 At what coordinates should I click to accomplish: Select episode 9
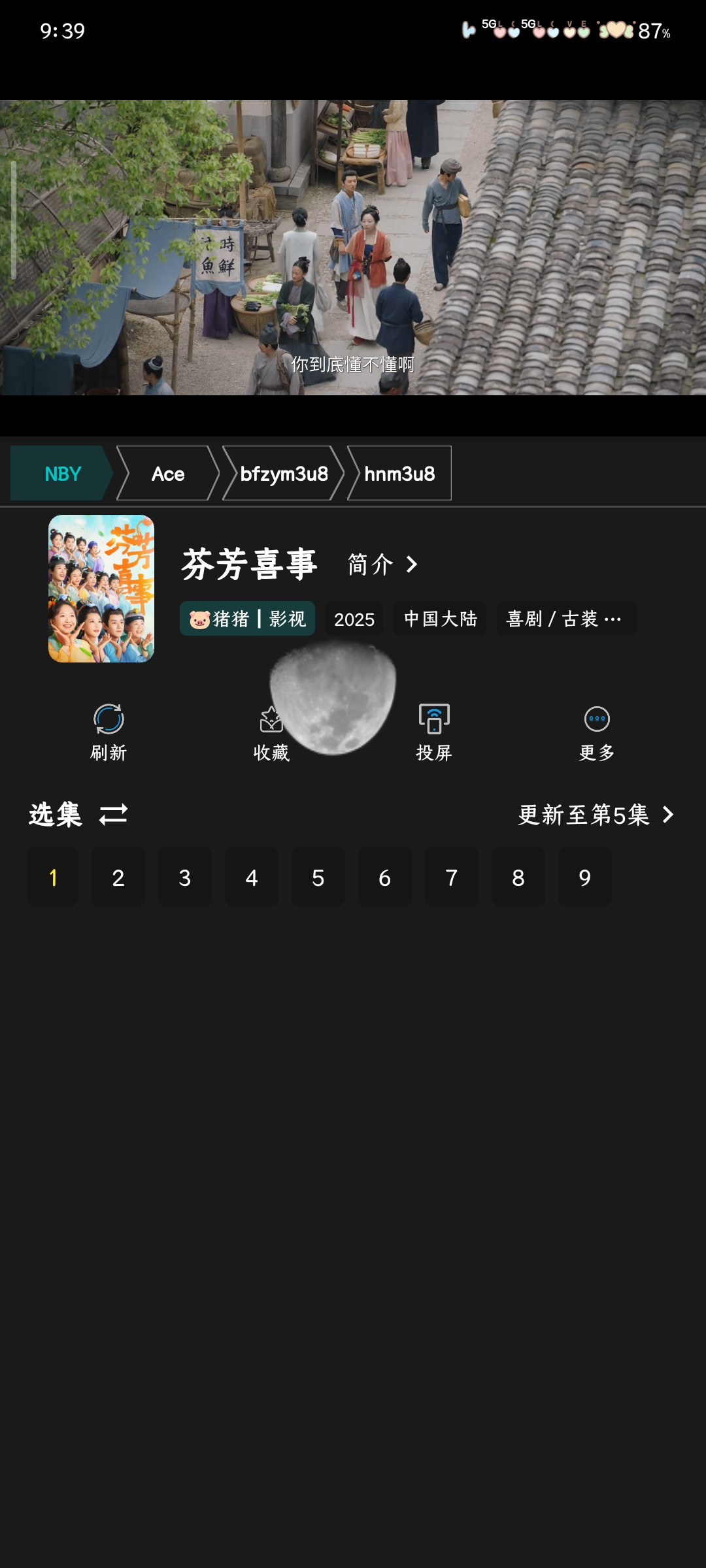point(584,877)
